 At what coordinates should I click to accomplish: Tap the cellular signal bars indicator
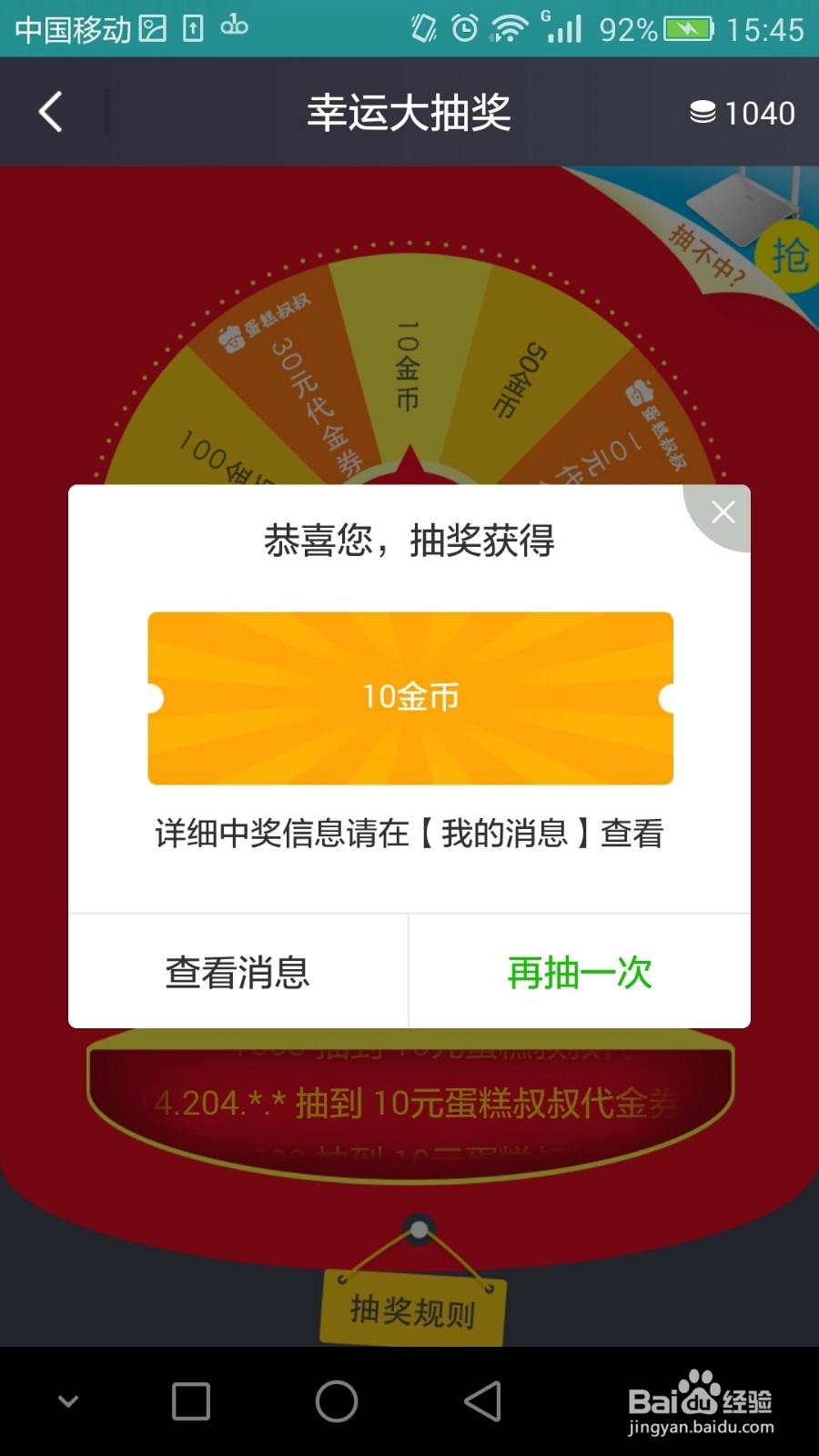562,28
